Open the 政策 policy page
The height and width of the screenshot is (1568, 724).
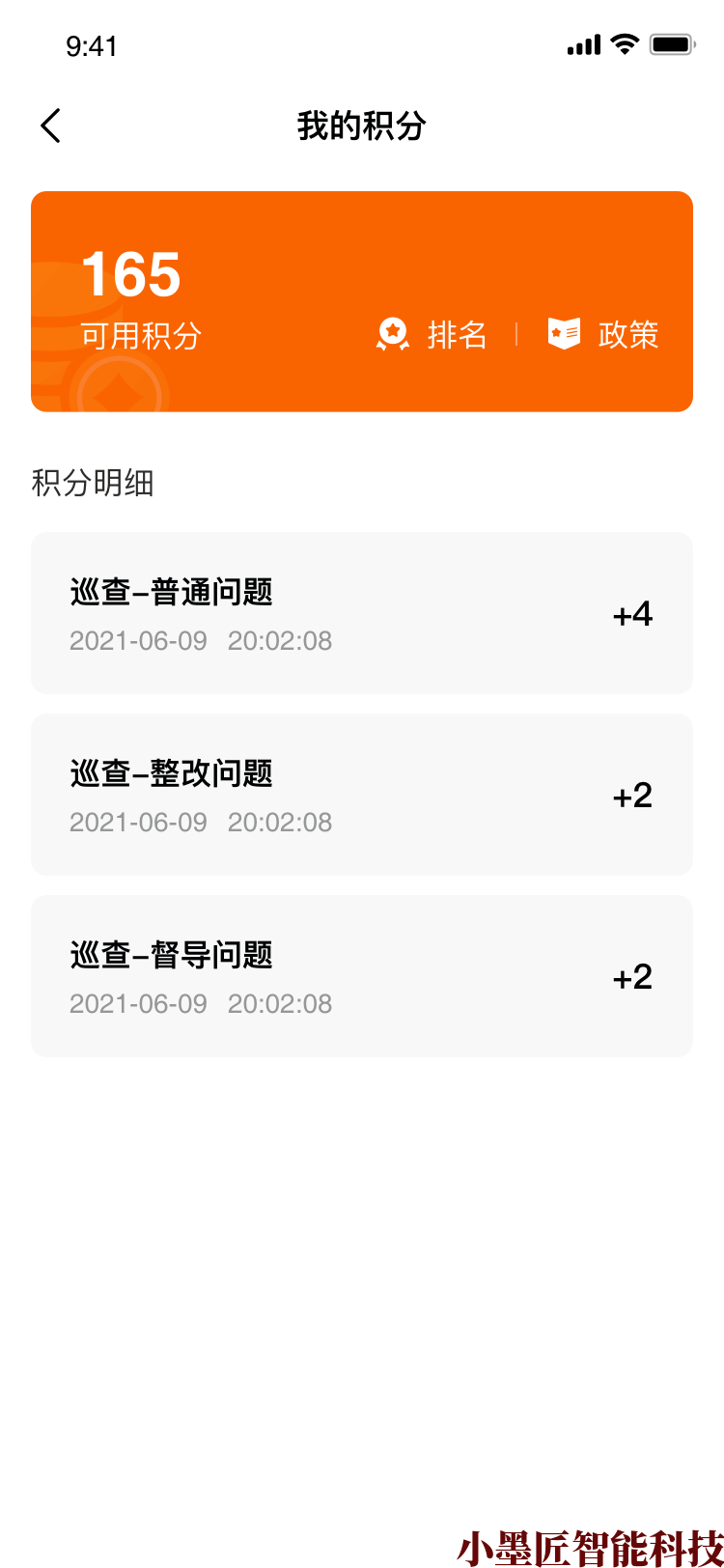coord(603,335)
